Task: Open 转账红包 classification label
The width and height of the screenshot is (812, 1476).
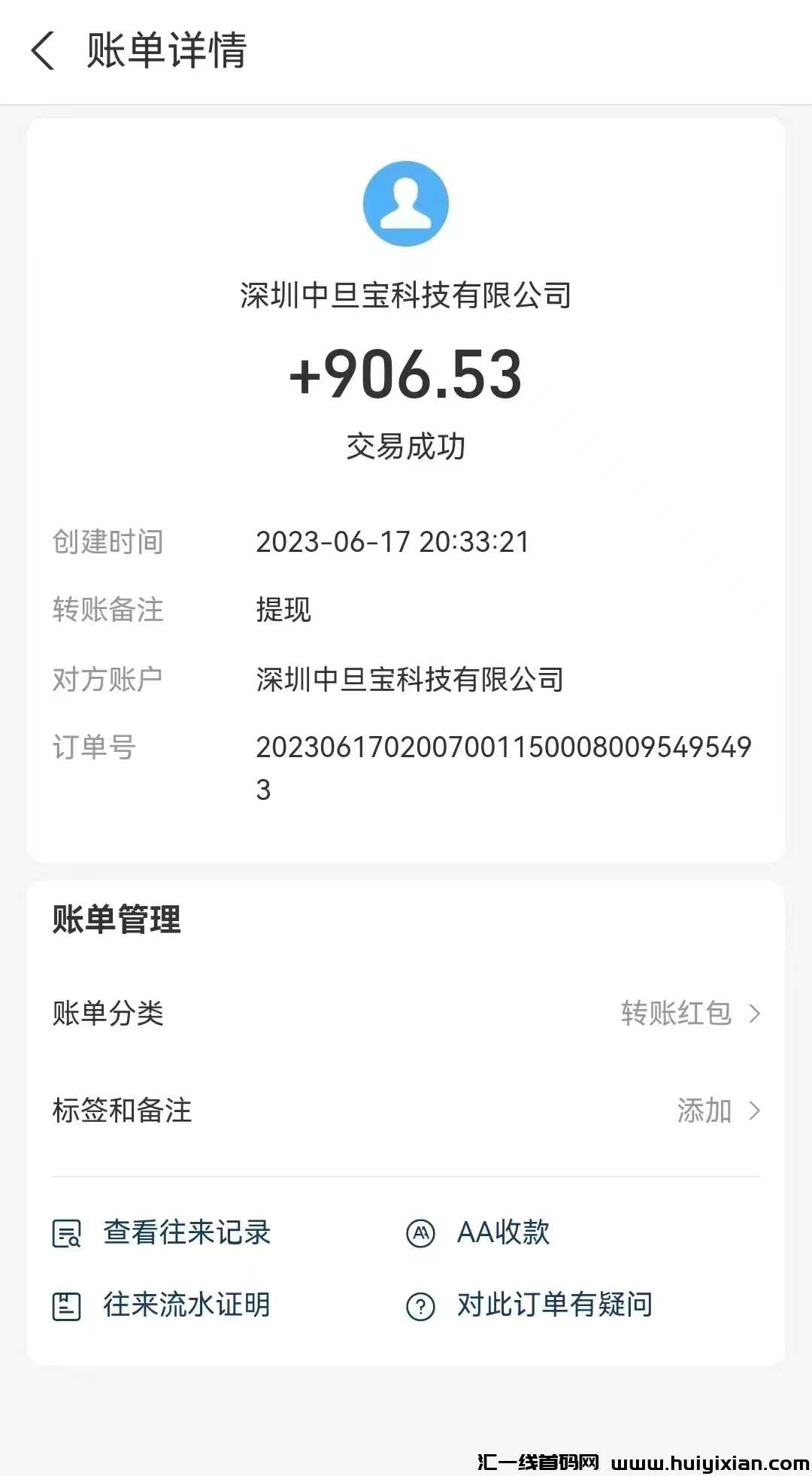Action: coord(675,1014)
